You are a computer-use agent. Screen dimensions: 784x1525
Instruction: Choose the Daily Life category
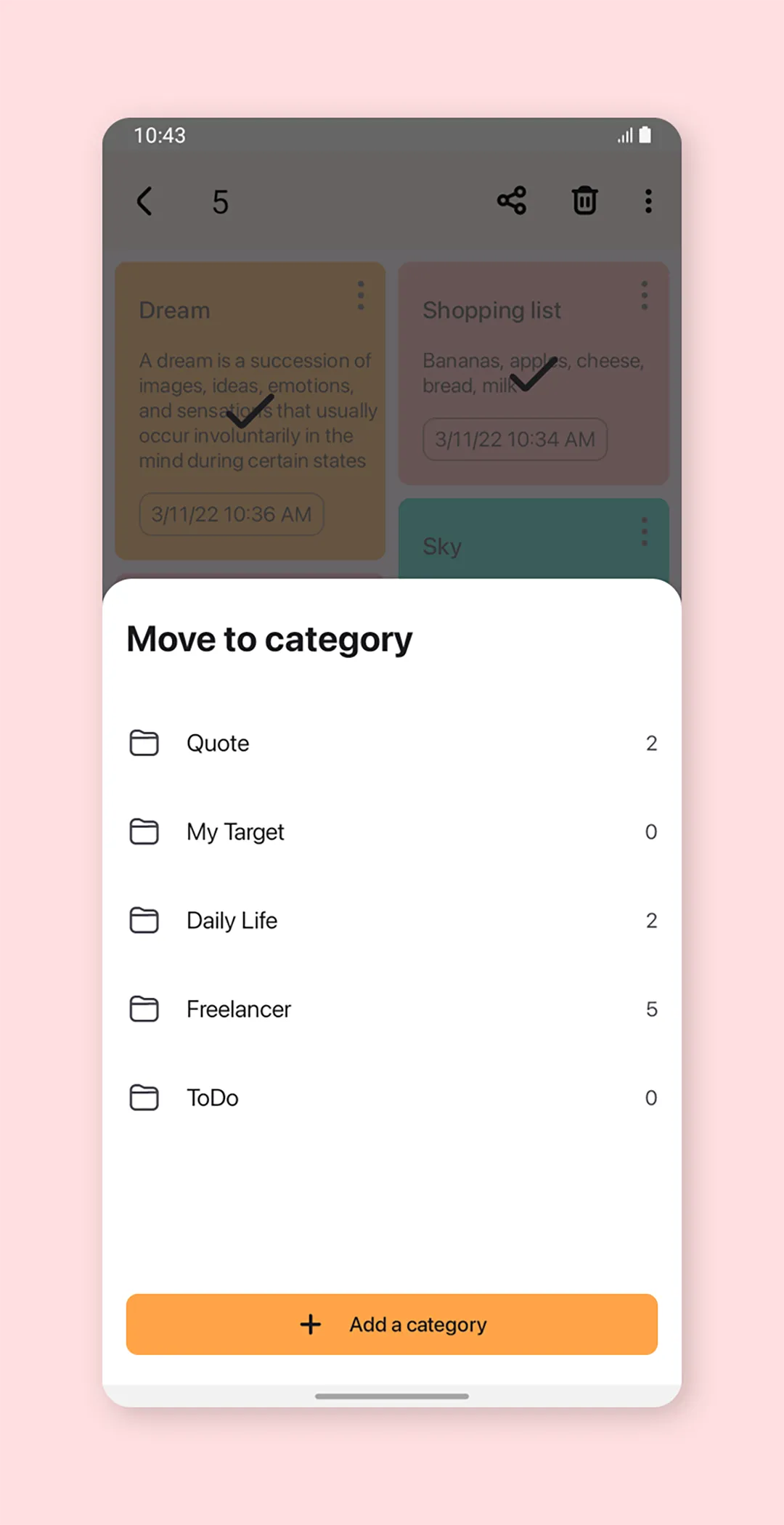coord(392,920)
